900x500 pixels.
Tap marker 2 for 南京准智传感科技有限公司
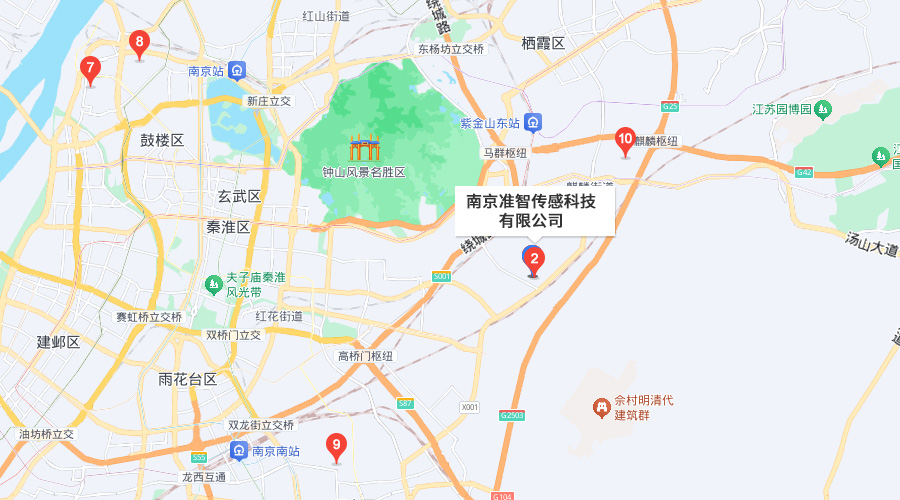(534, 261)
